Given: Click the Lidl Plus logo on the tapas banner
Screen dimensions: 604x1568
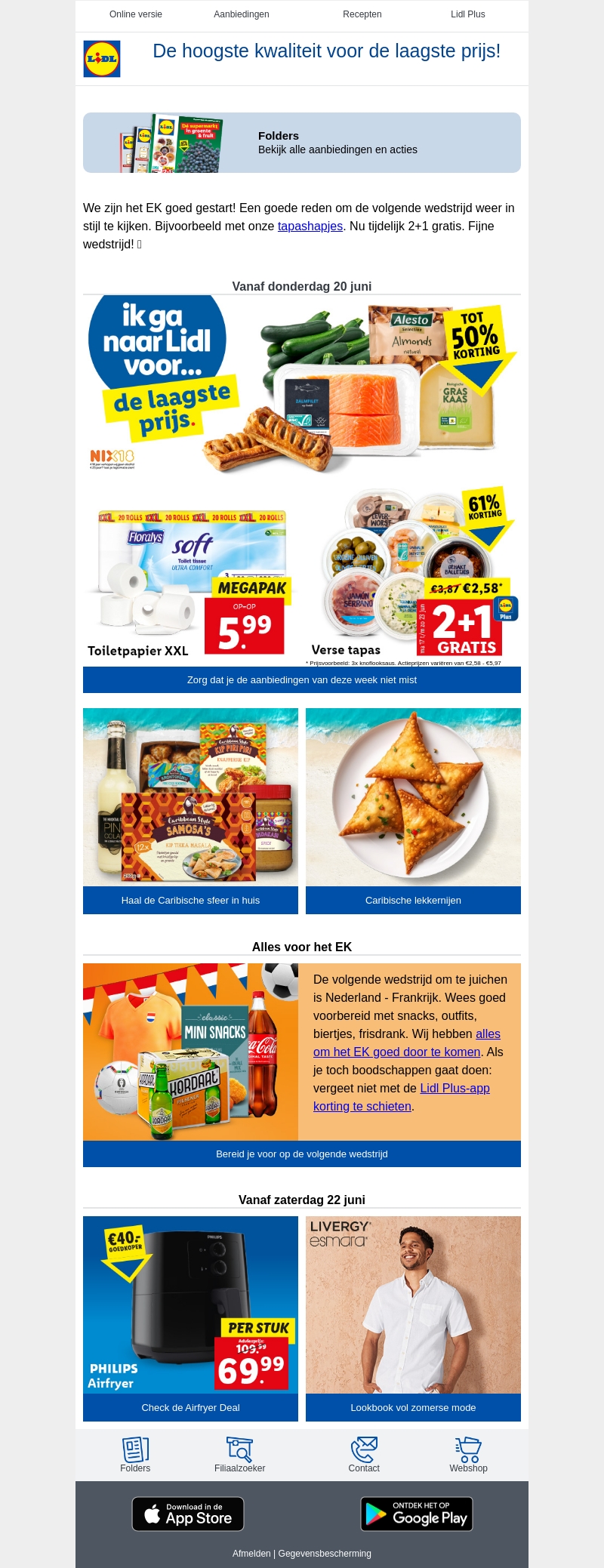Looking at the screenshot, I should [504, 610].
